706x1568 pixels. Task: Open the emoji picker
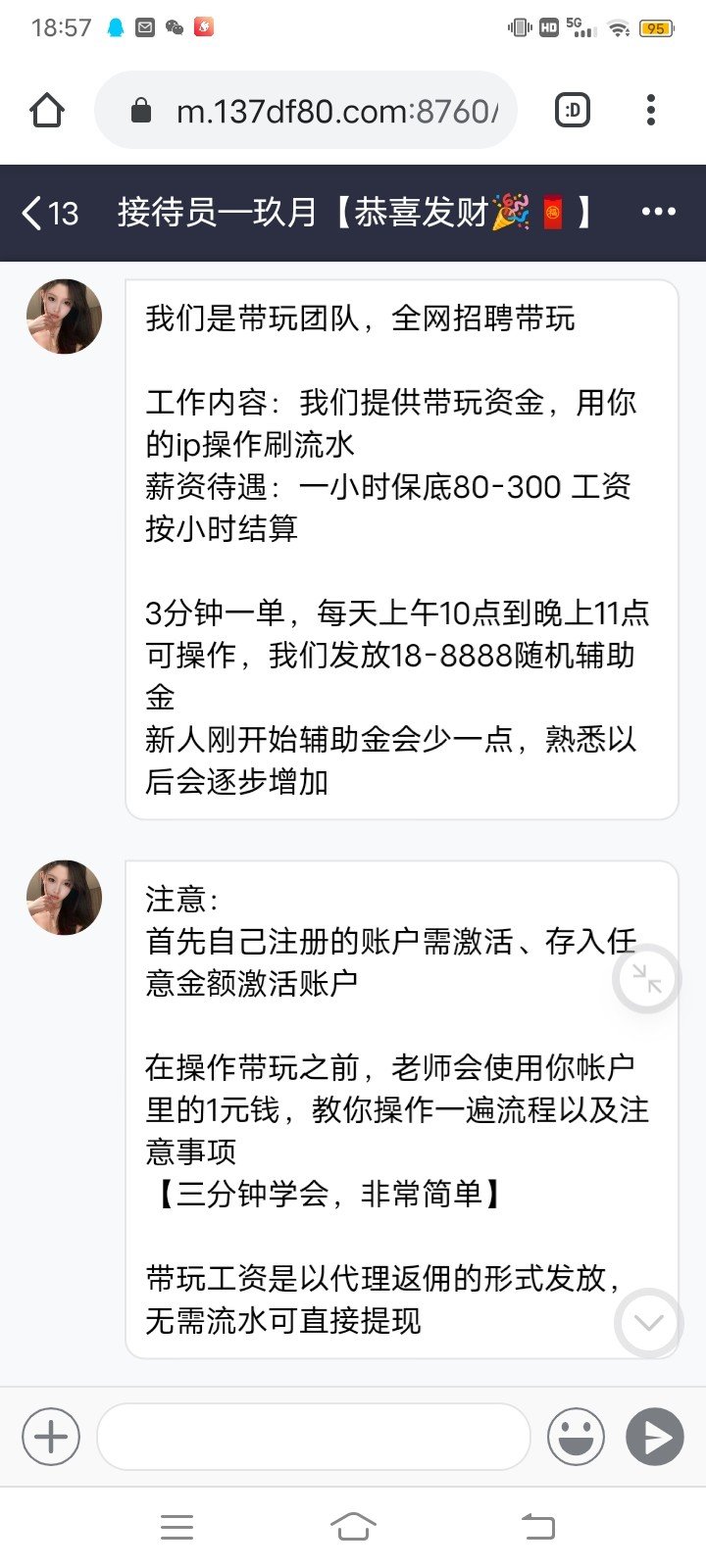[x=576, y=1437]
